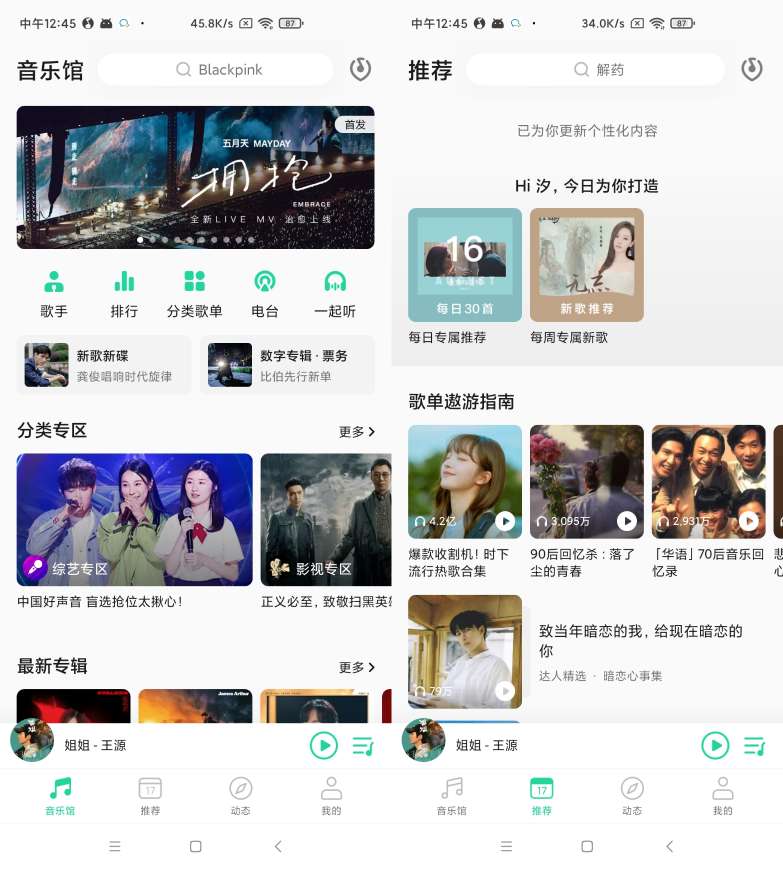
Task: Open the 电台 radio section
Action: click(265, 294)
